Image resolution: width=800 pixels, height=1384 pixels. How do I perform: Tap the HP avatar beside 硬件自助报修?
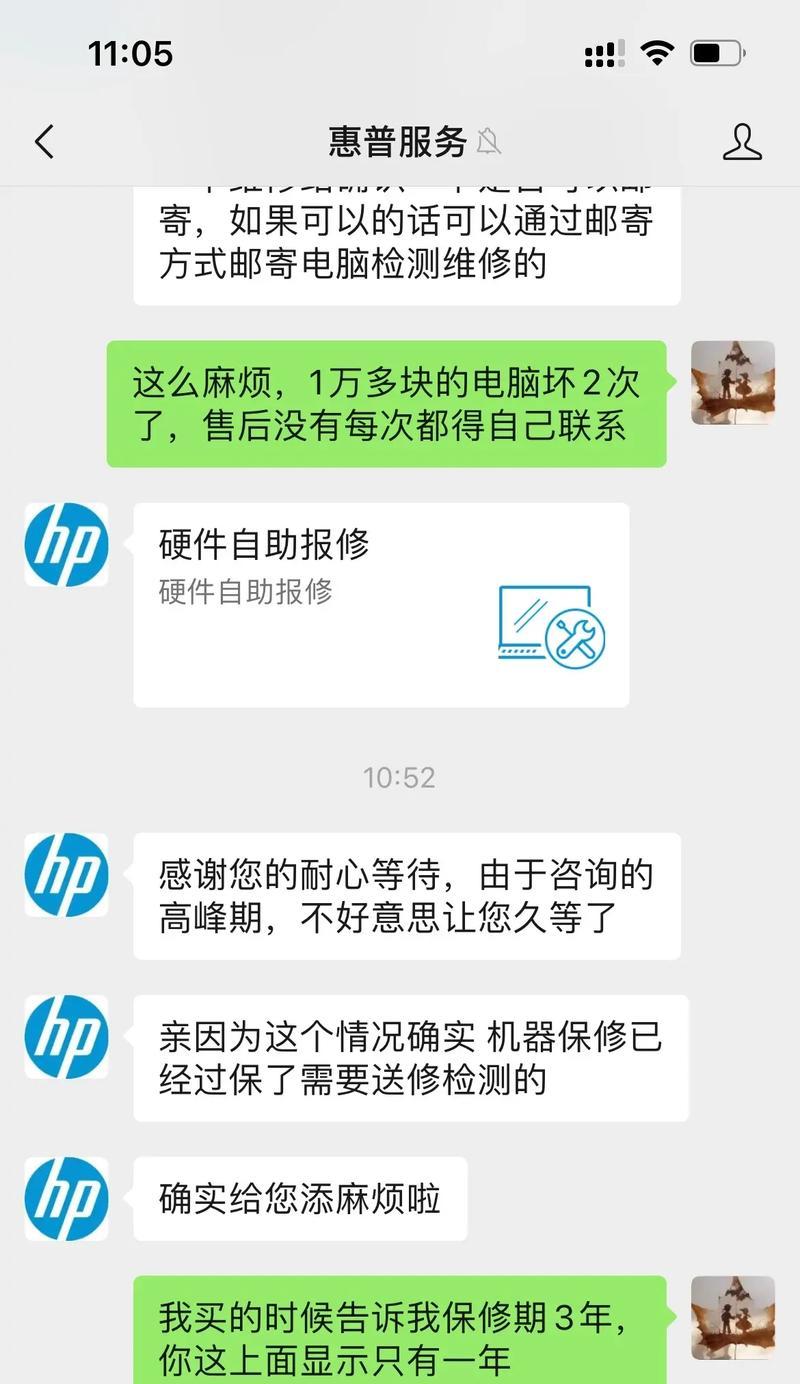66,545
